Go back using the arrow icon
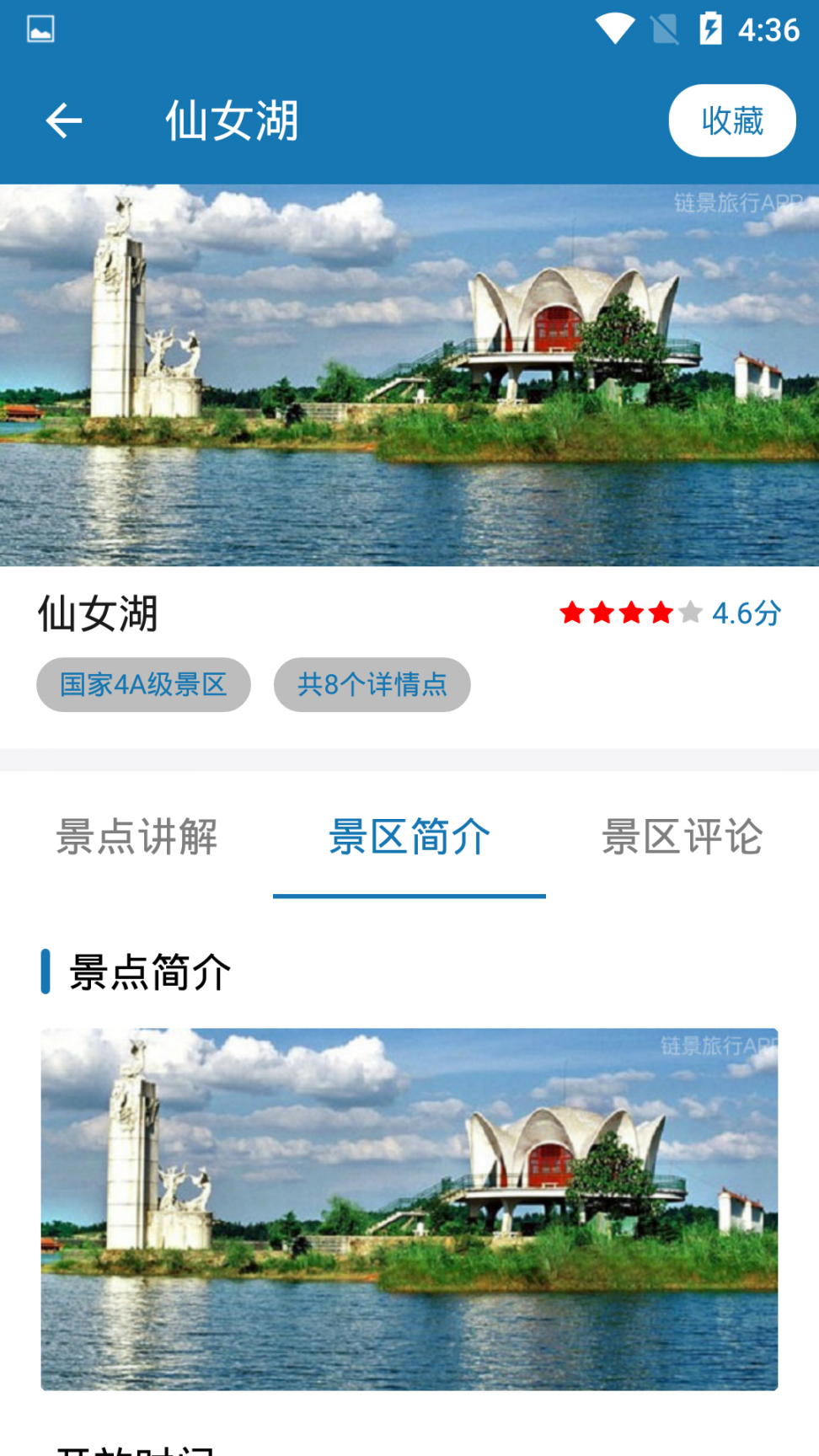This screenshot has height=1456, width=819. (64, 120)
